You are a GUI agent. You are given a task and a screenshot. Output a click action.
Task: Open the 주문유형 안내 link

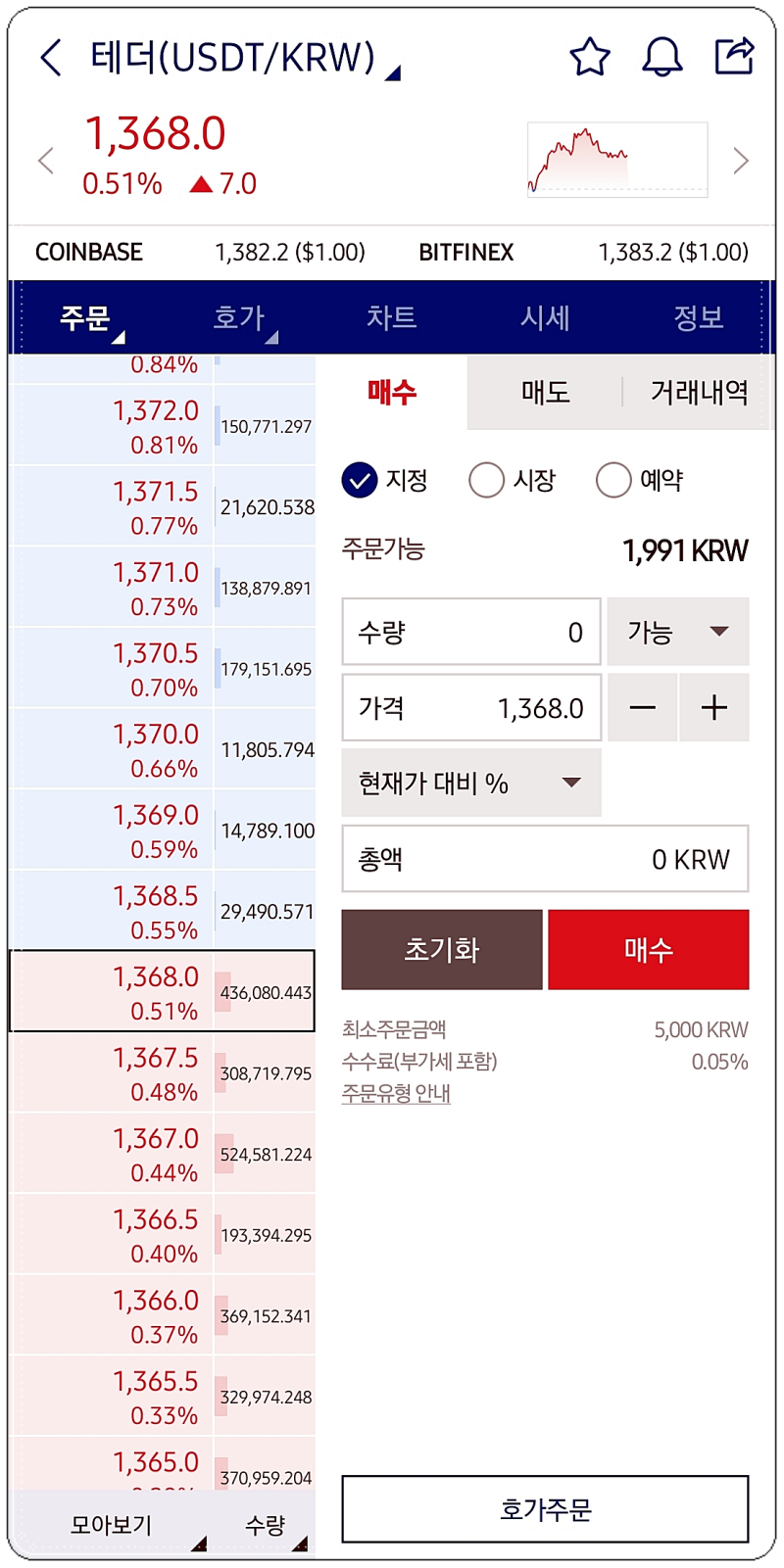[x=396, y=1094]
